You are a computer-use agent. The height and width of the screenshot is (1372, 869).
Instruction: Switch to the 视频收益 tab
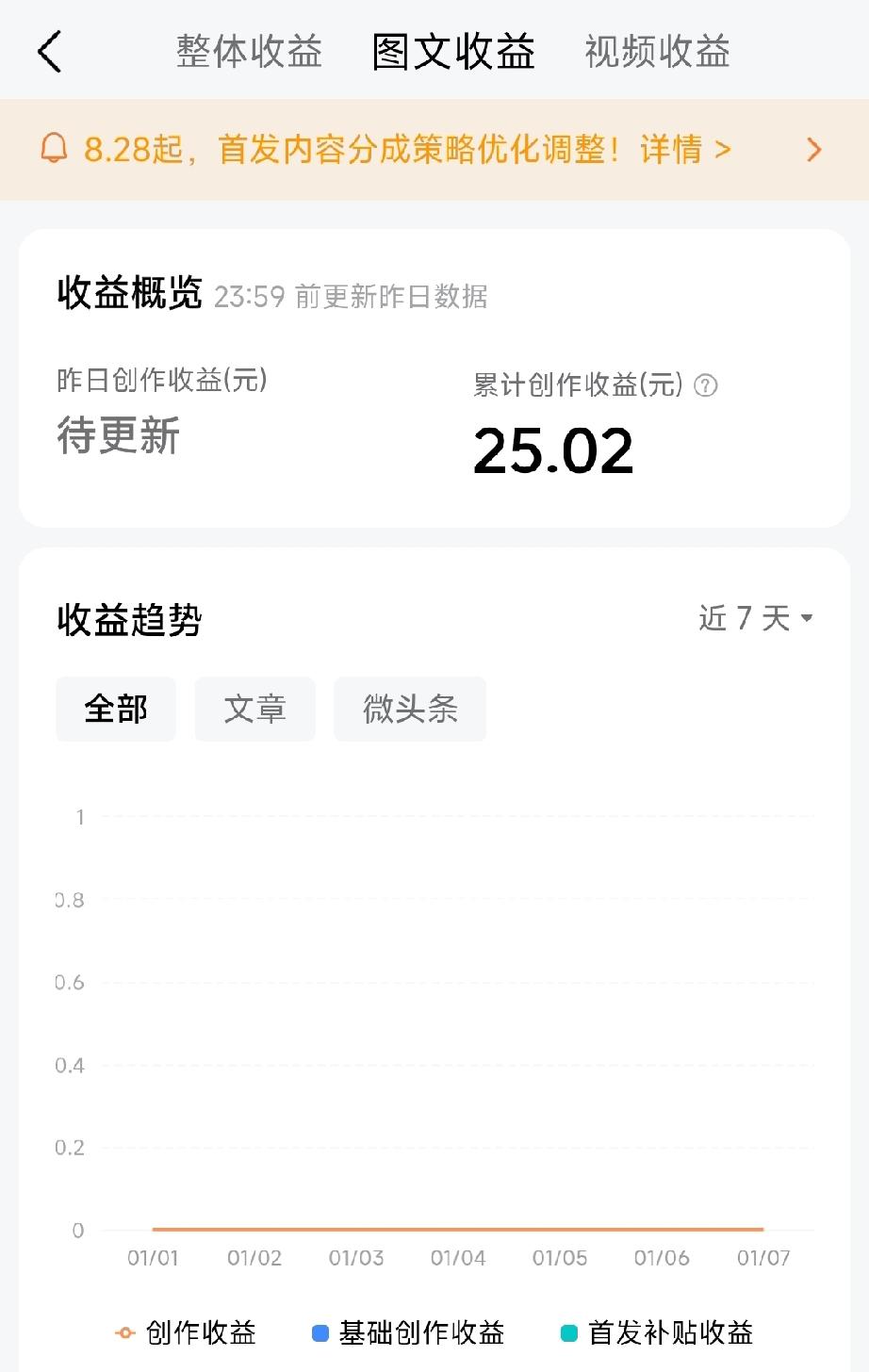(x=657, y=52)
